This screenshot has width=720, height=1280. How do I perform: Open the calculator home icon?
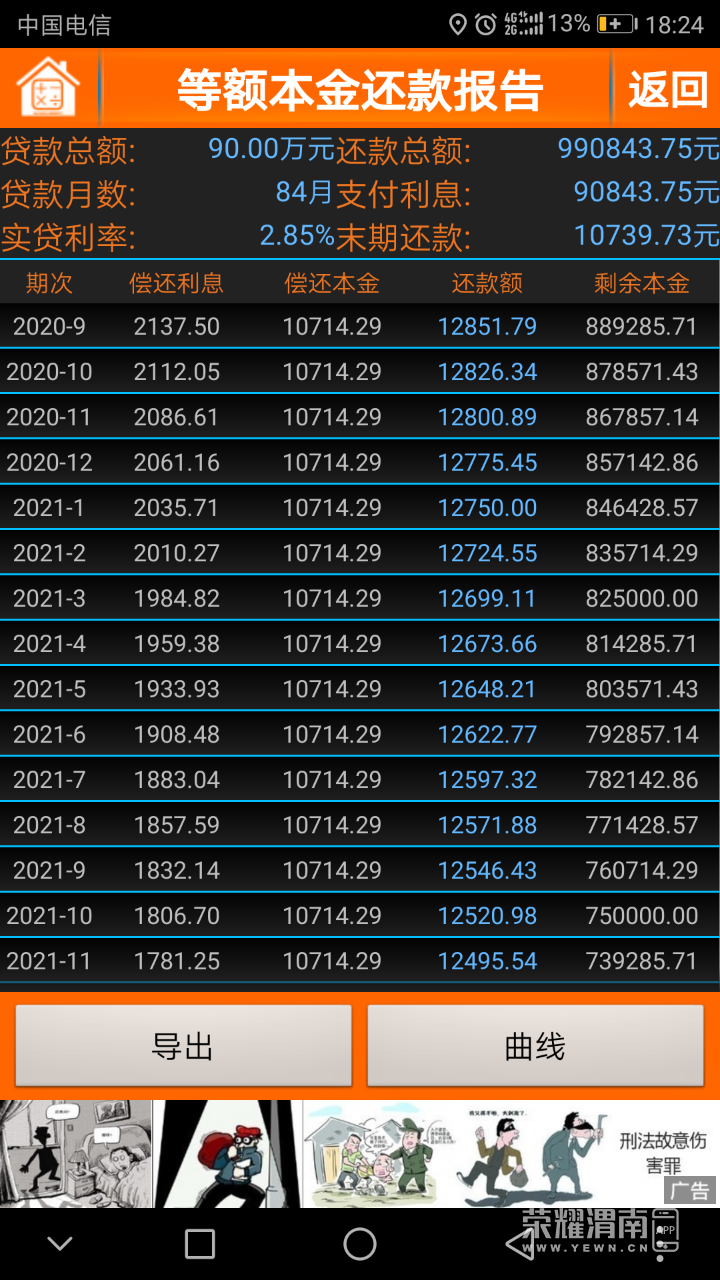[x=48, y=89]
